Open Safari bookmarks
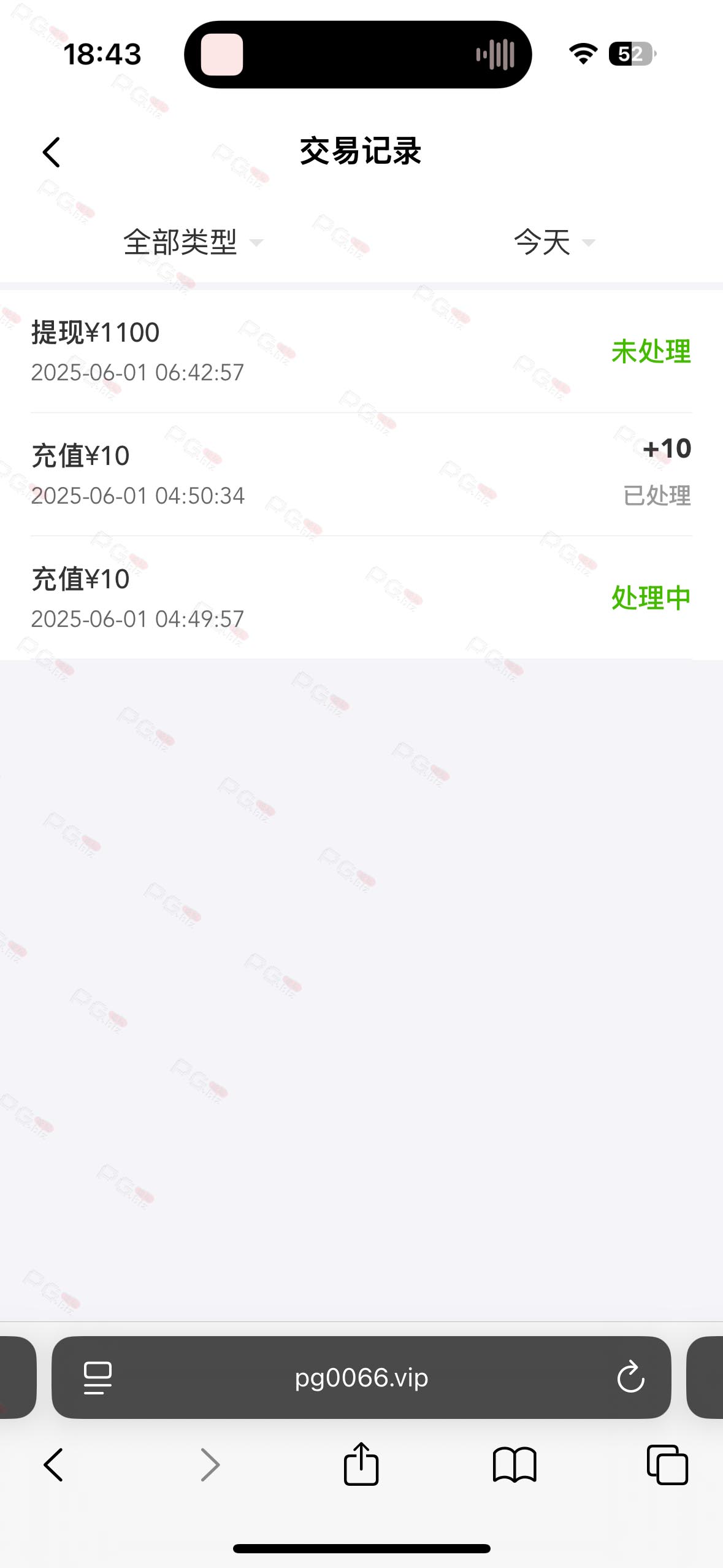The image size is (723, 1568). pos(515,1465)
